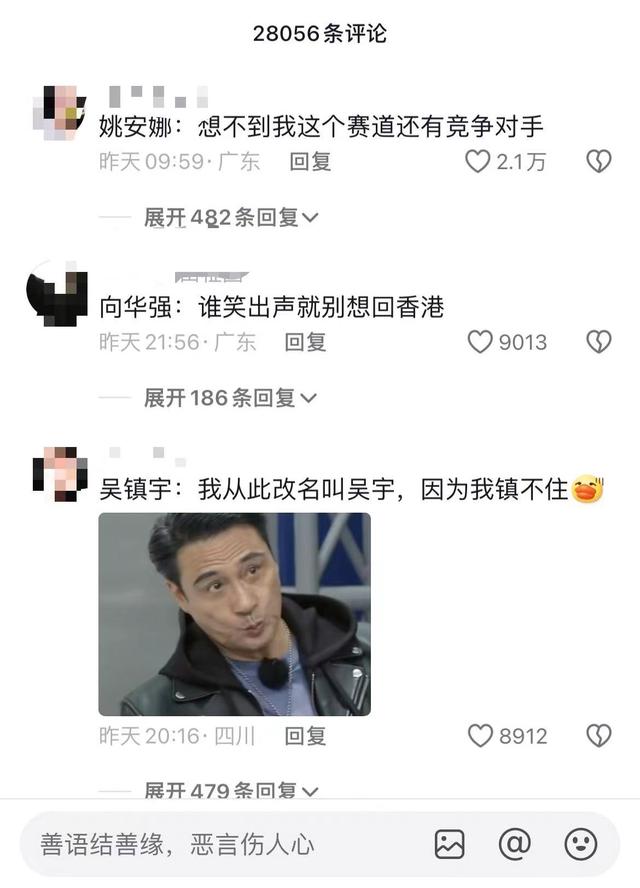Reply to the 向华强 comment

305,342
